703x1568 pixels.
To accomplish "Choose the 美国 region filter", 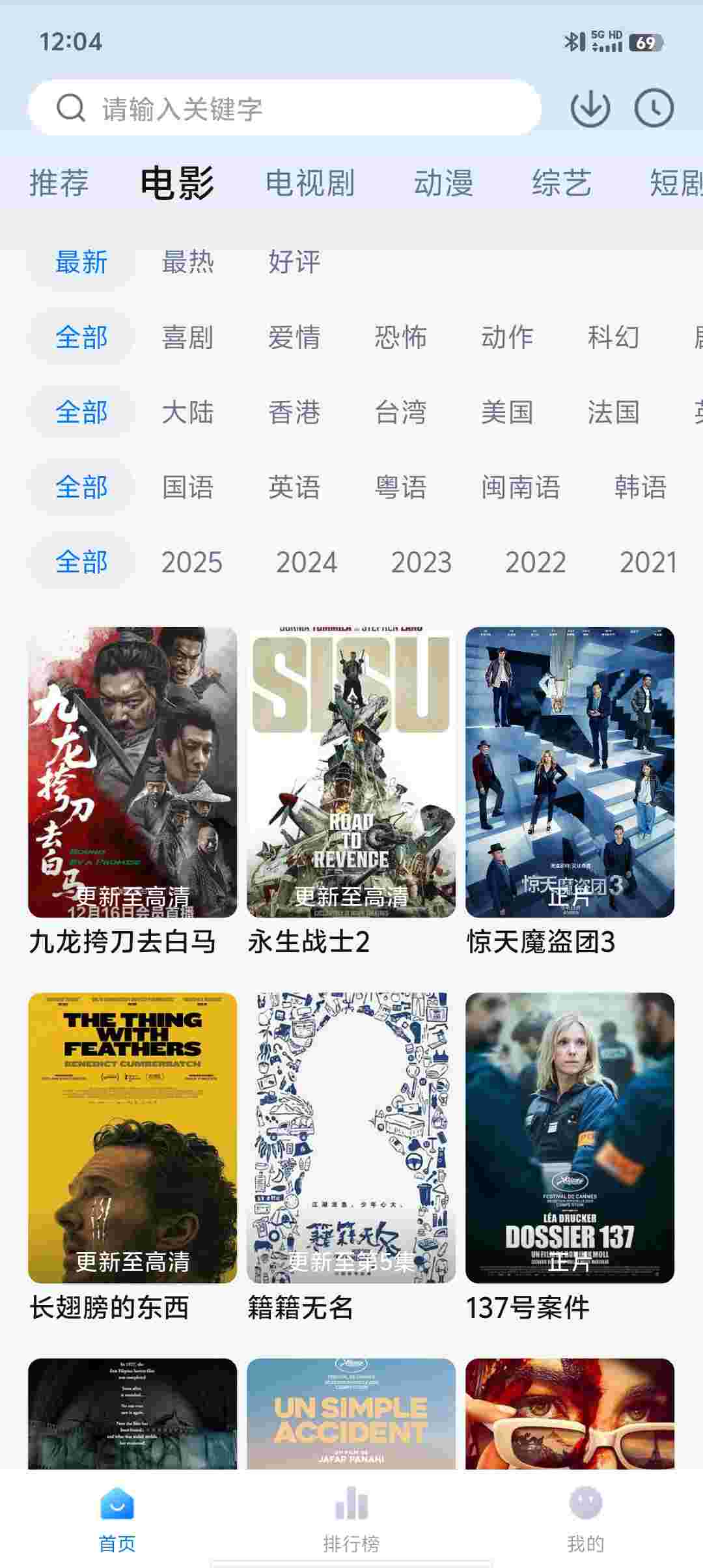I will tap(507, 412).
